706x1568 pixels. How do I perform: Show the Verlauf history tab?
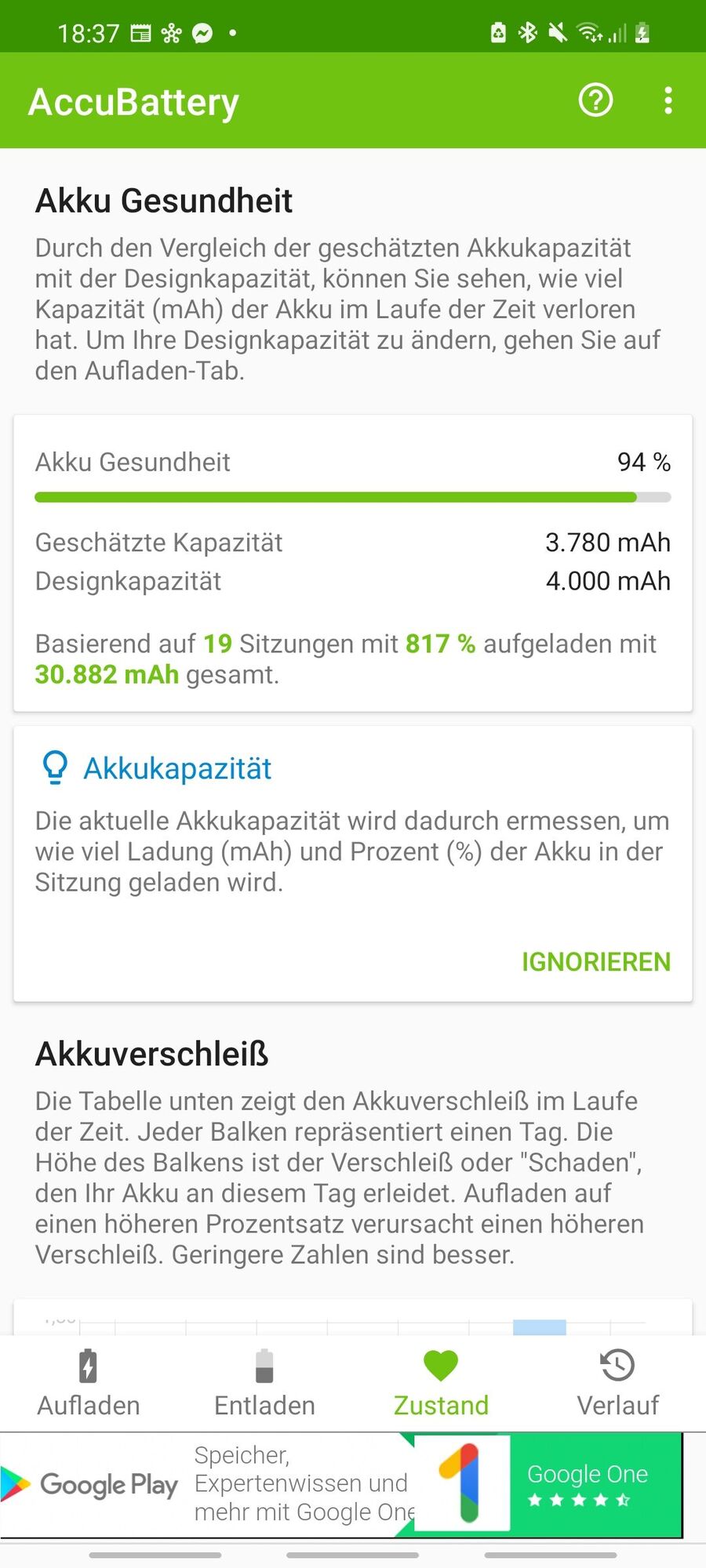click(617, 1384)
